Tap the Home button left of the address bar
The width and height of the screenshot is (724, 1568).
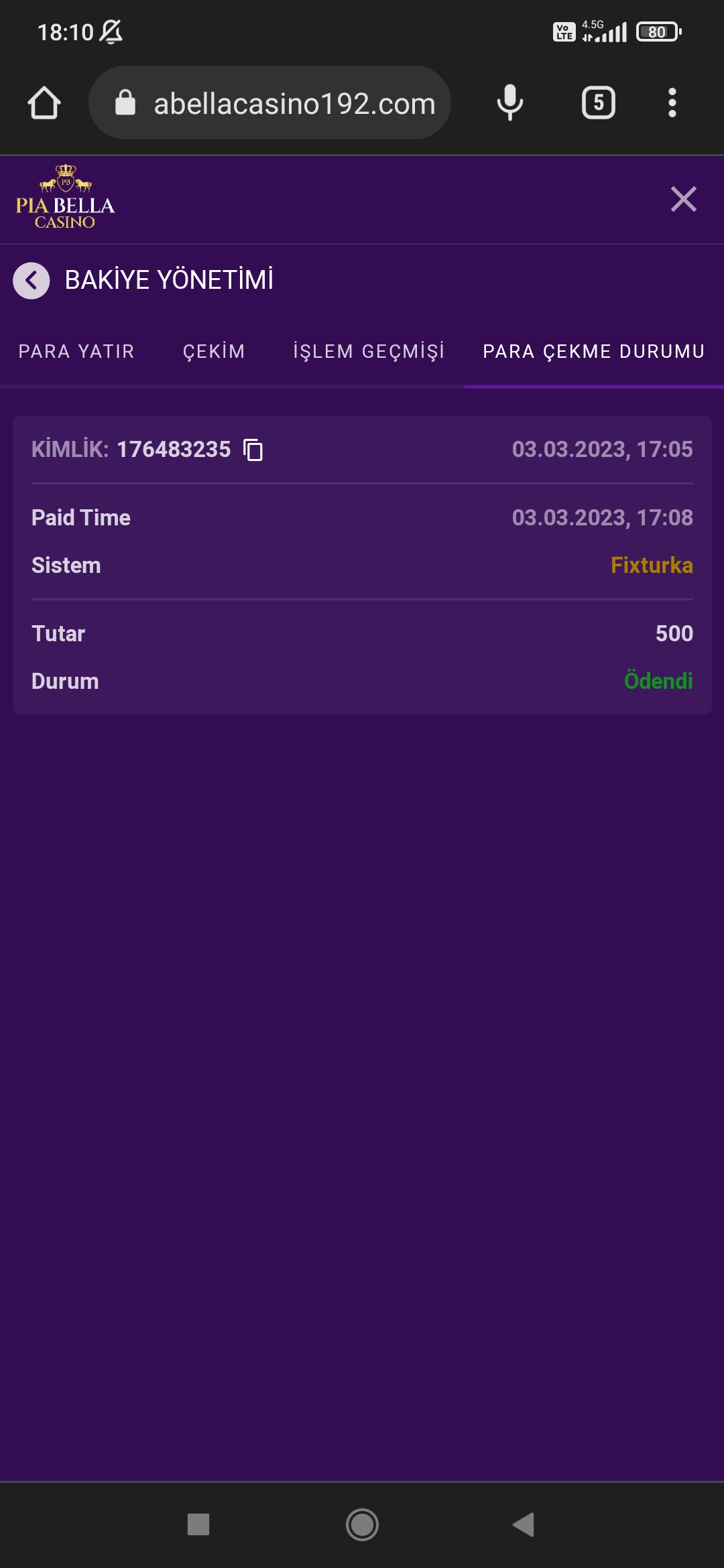point(43,103)
